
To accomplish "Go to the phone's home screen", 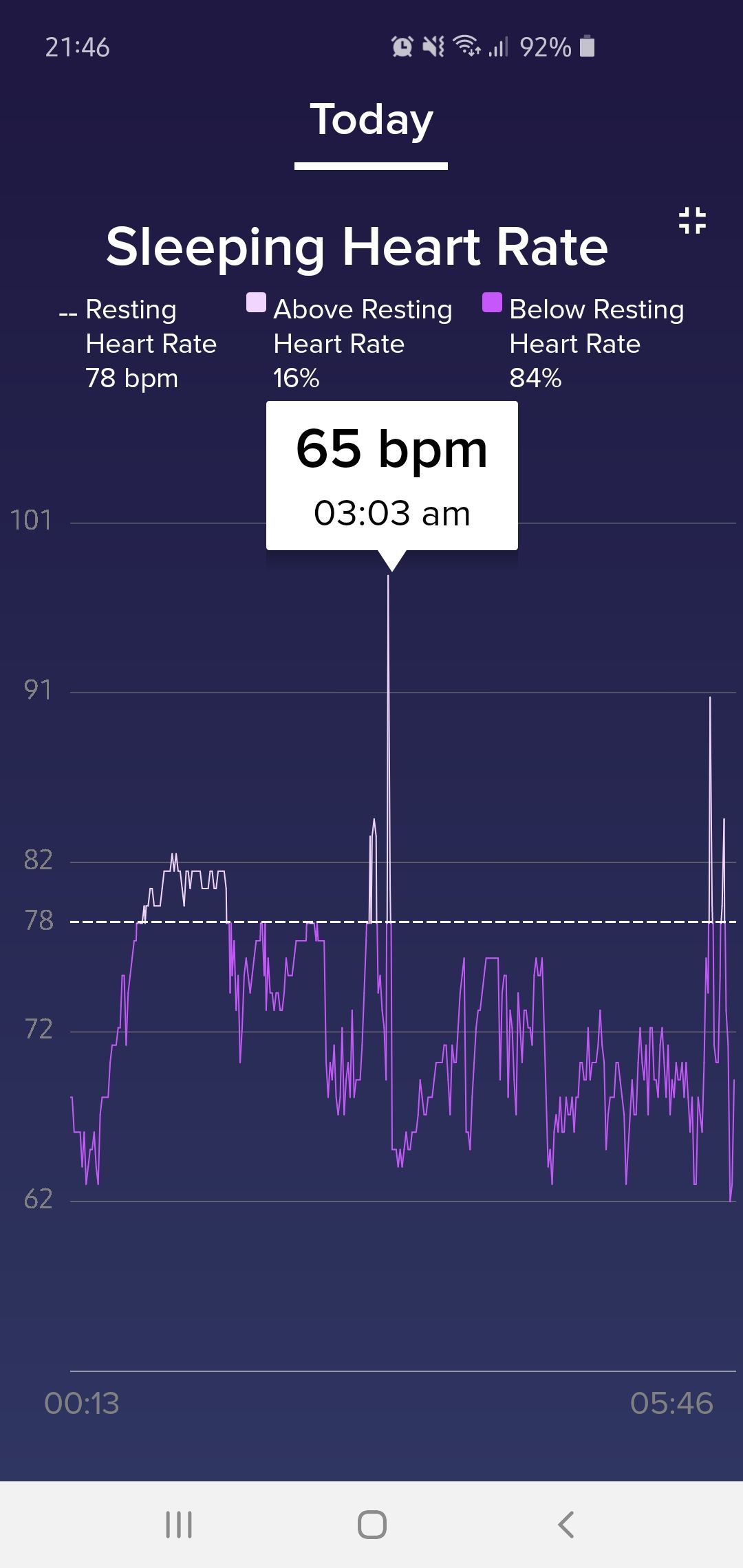I will (x=371, y=1524).
